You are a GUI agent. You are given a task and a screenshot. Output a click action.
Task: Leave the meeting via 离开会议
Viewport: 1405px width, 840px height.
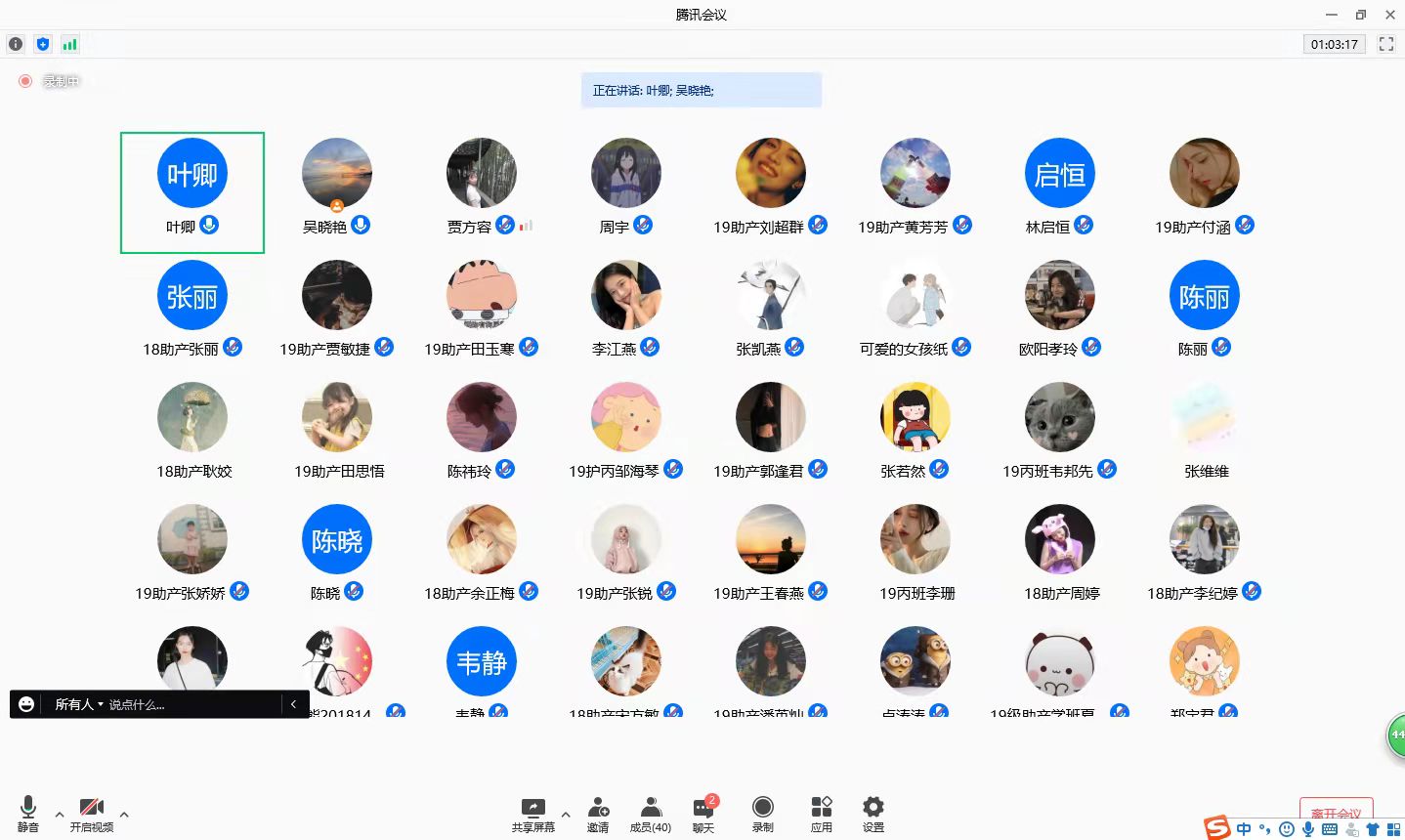tap(1336, 812)
